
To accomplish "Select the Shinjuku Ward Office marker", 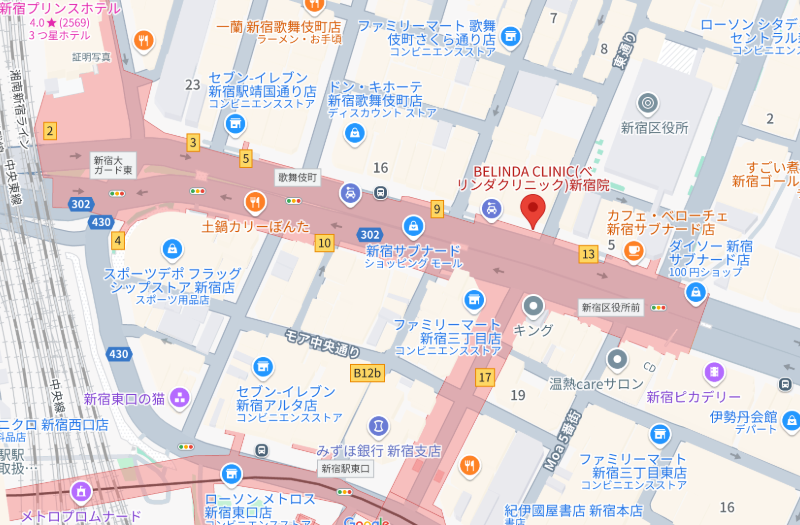I will (x=647, y=102).
